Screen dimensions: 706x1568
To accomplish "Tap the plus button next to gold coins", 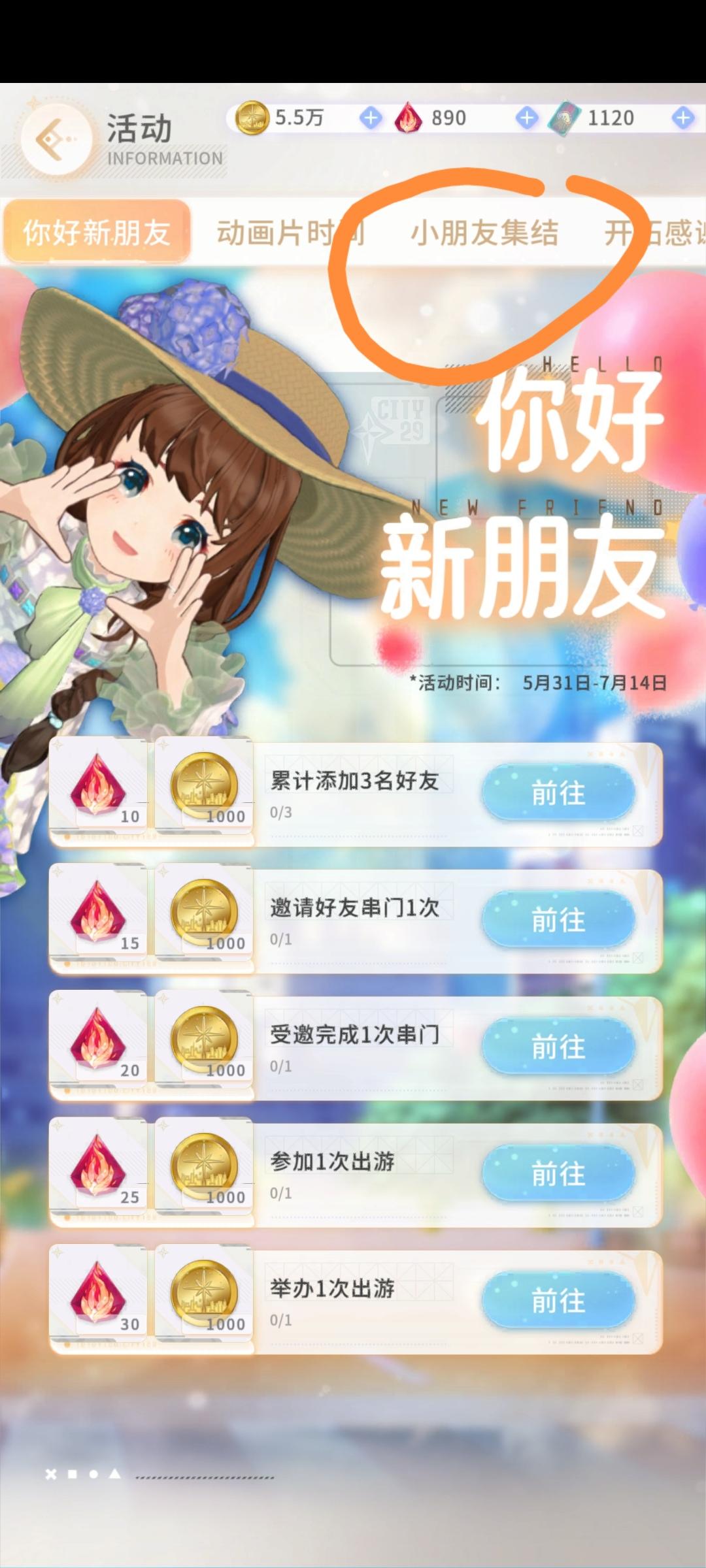I will (x=373, y=118).
